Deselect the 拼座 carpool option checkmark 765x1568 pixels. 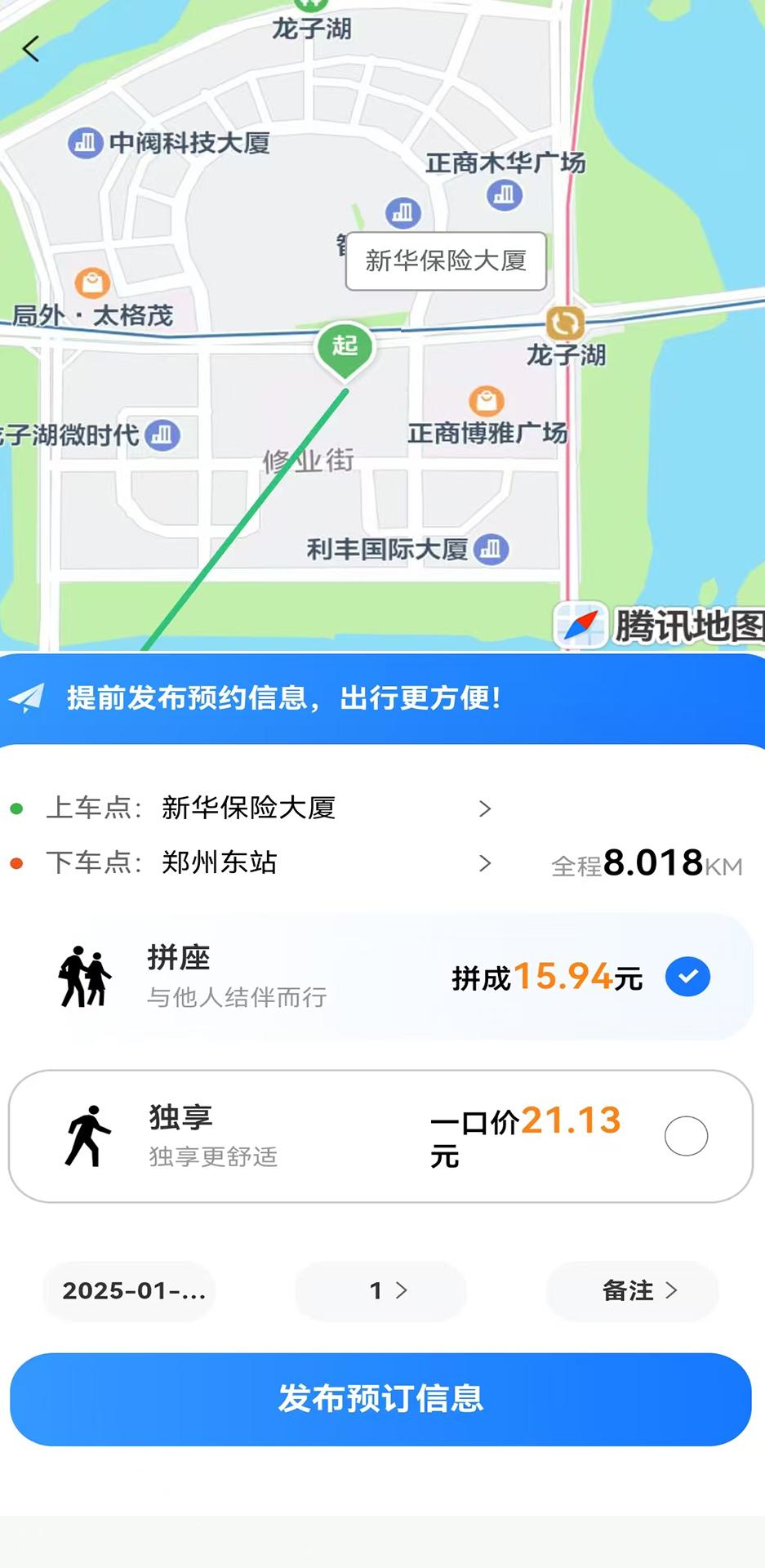pyautogui.click(x=688, y=976)
